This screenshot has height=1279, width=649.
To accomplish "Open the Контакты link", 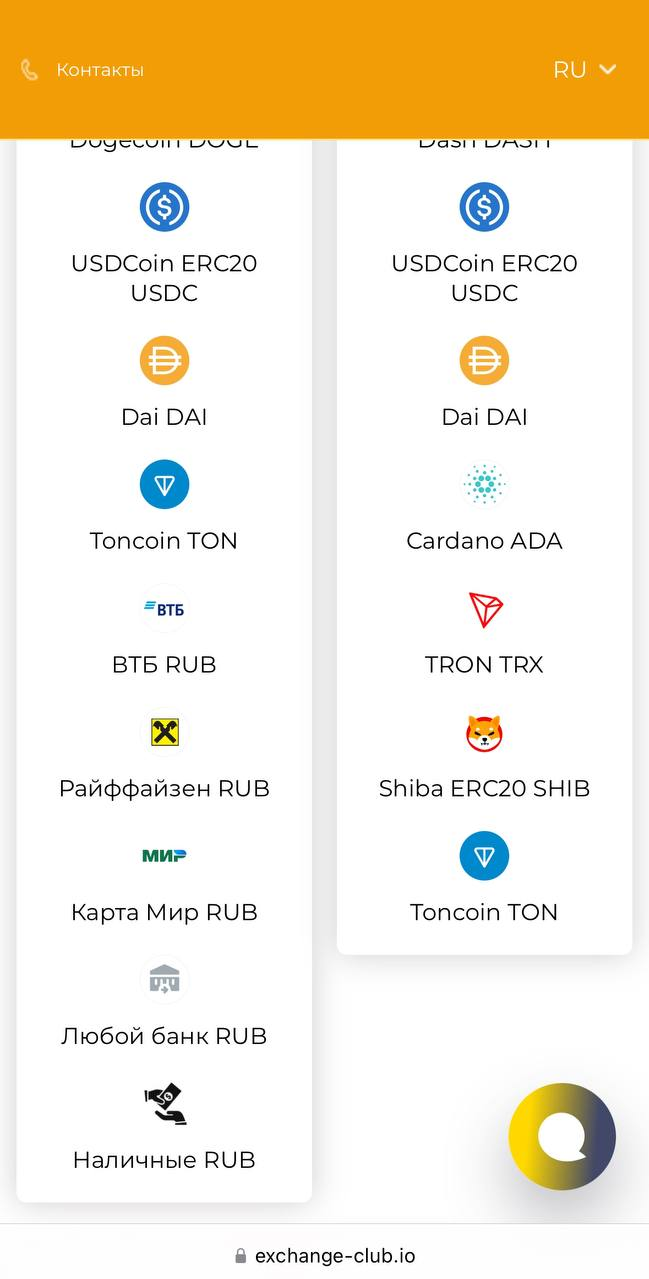I will [82, 70].
